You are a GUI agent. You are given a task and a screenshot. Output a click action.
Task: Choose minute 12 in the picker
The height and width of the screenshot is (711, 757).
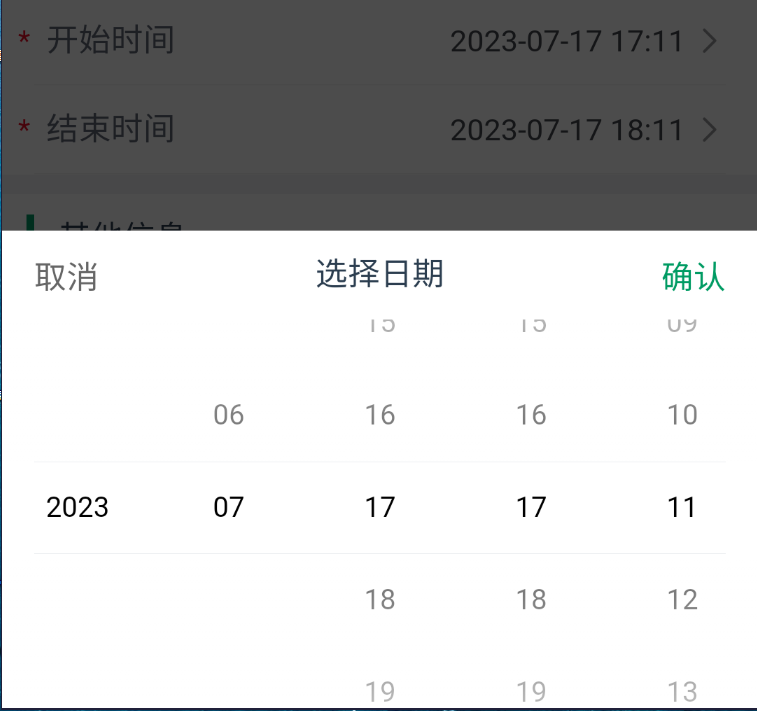[682, 600]
